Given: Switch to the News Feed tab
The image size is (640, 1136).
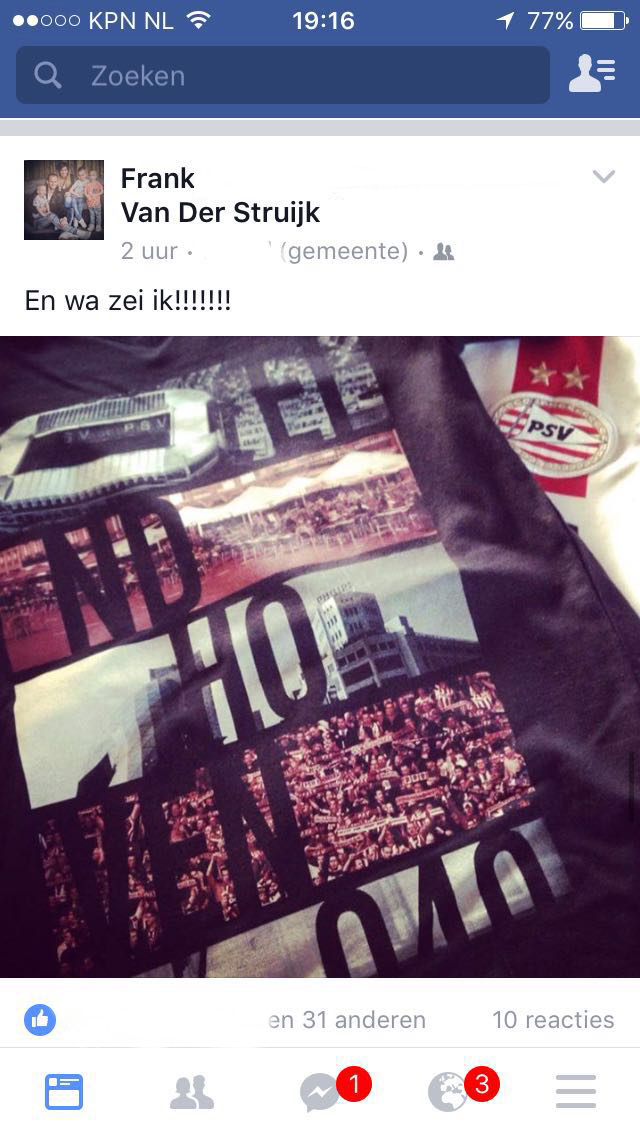Looking at the screenshot, I should click(x=64, y=1092).
